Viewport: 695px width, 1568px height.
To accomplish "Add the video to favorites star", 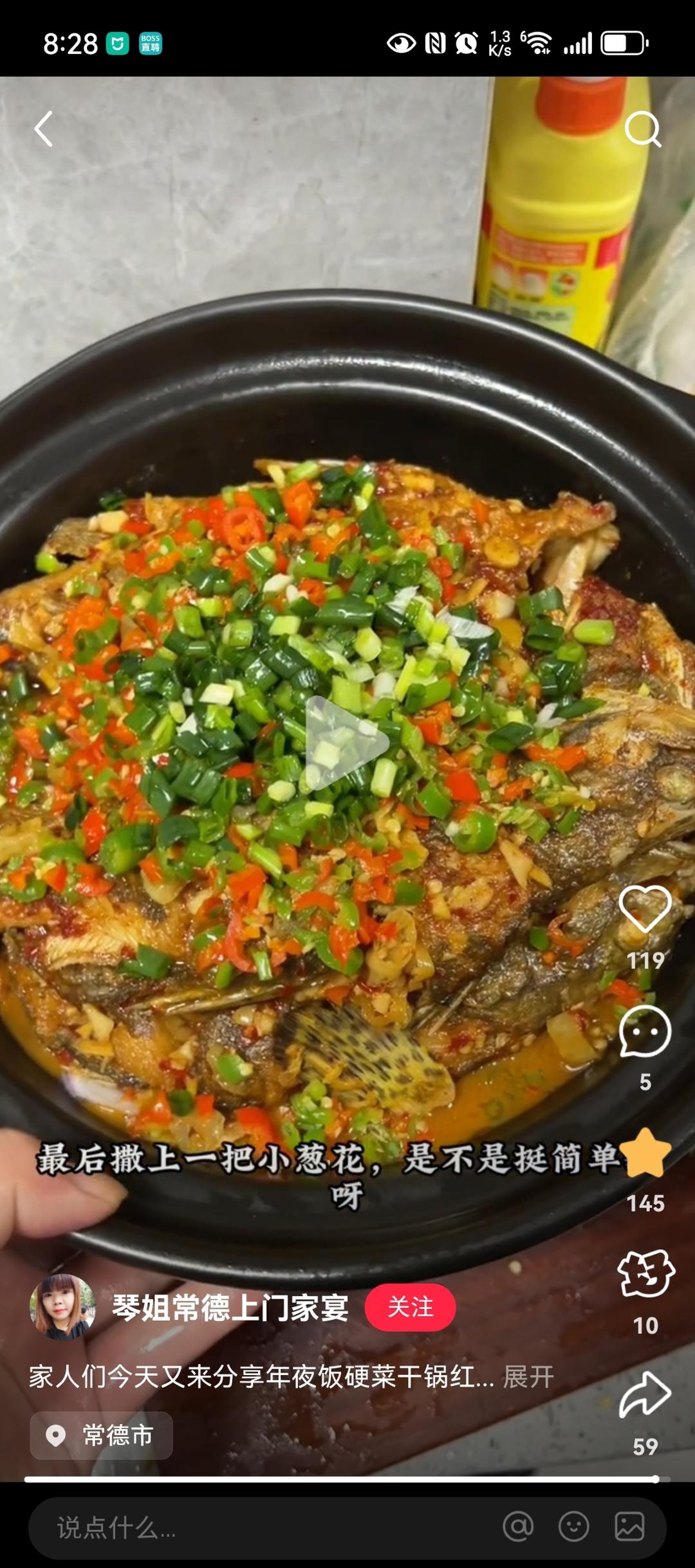I will click(x=645, y=1154).
